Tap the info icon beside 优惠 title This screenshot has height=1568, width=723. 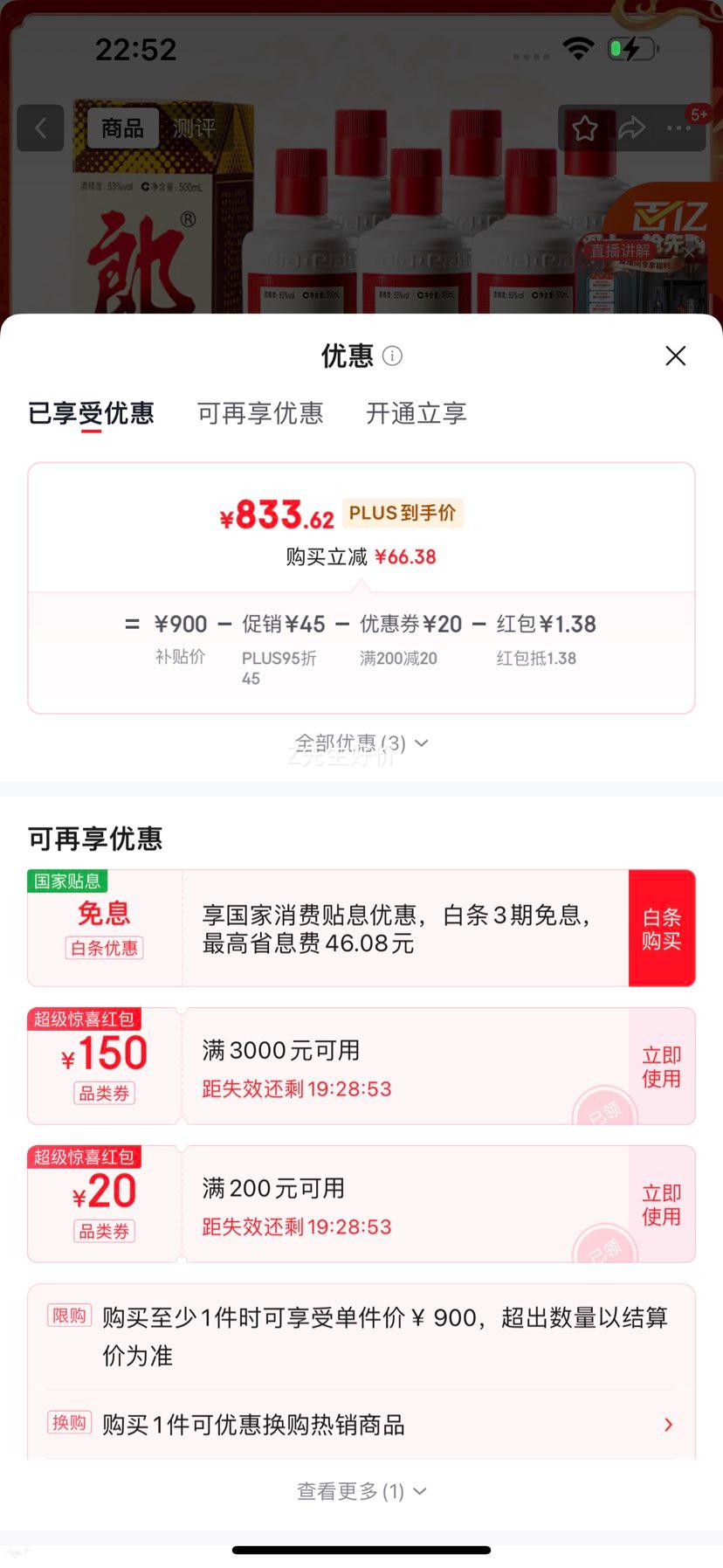(x=391, y=356)
